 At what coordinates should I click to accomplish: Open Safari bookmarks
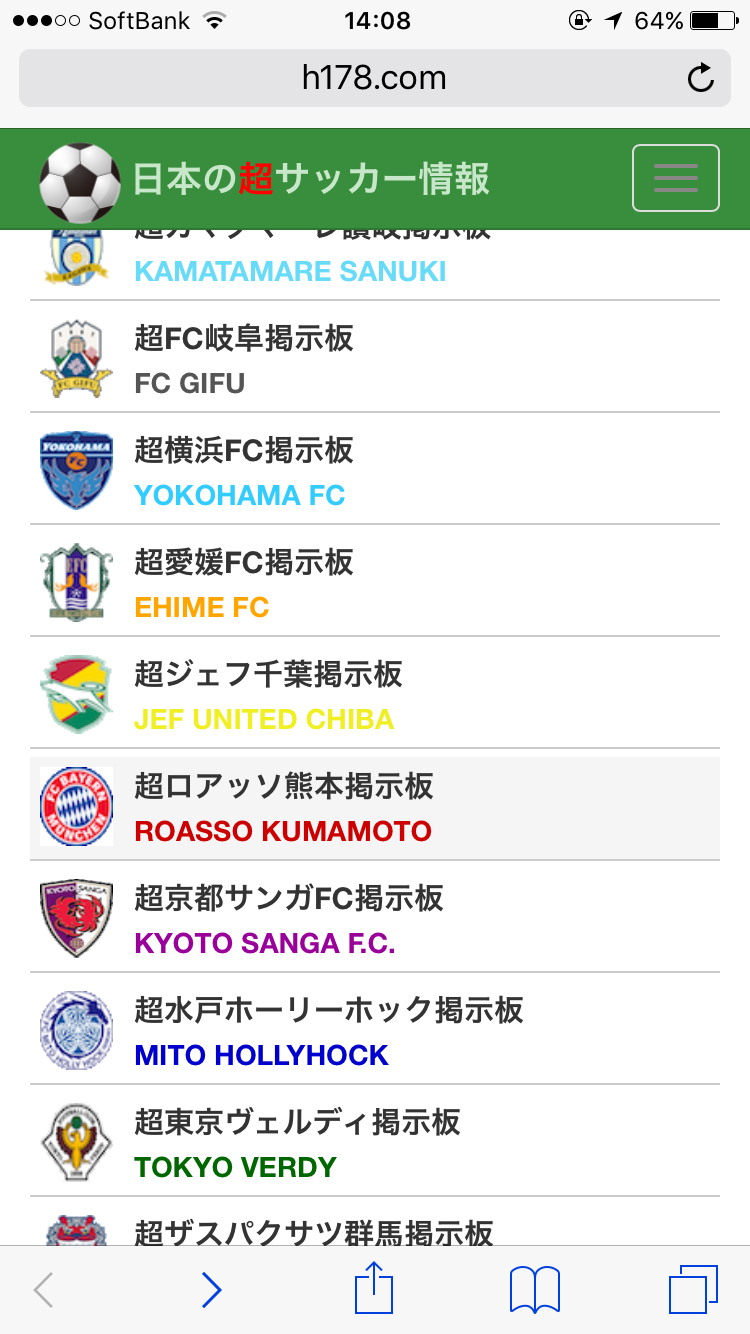coord(534,1290)
